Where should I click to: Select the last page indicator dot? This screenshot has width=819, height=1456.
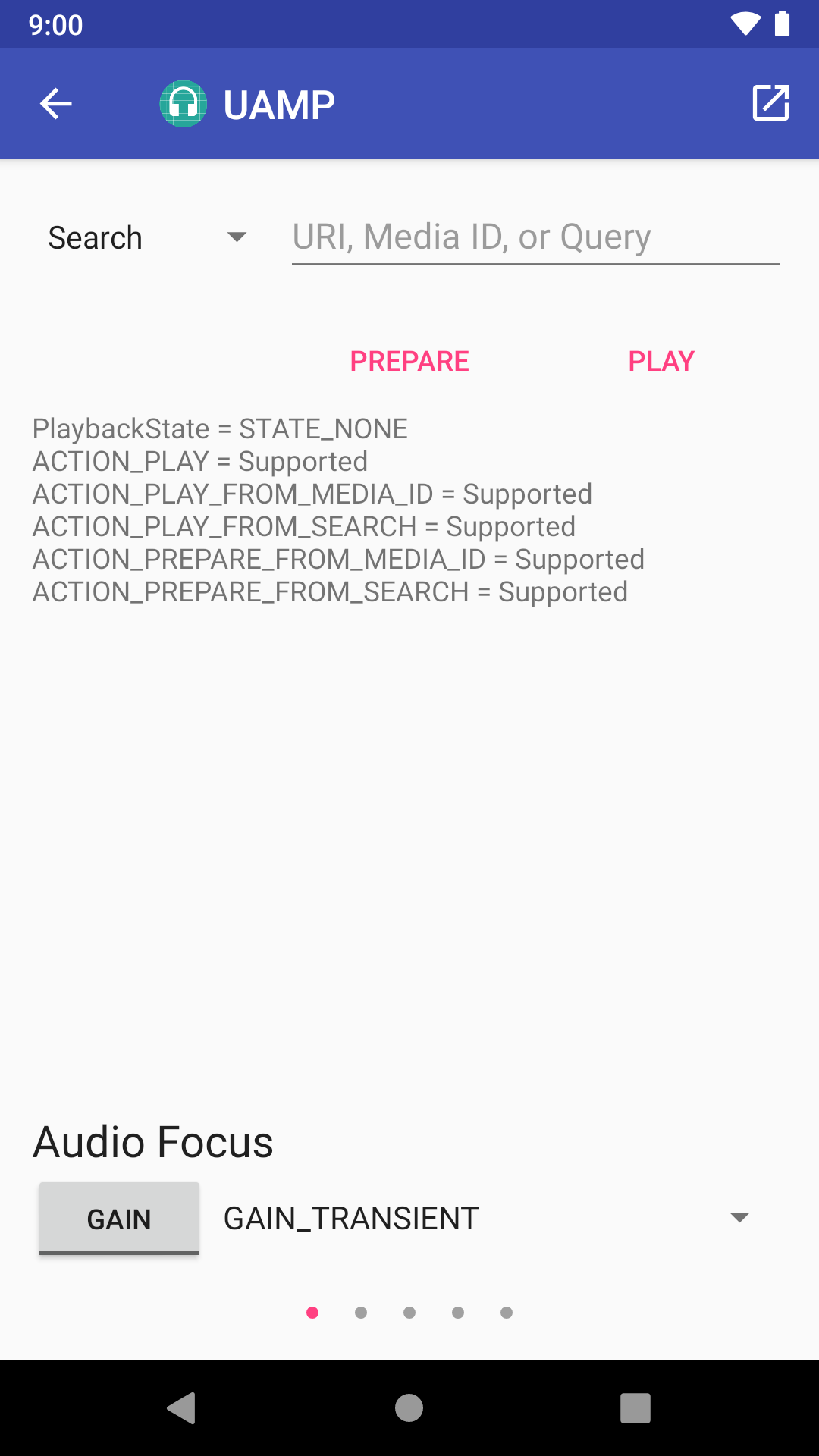506,1313
